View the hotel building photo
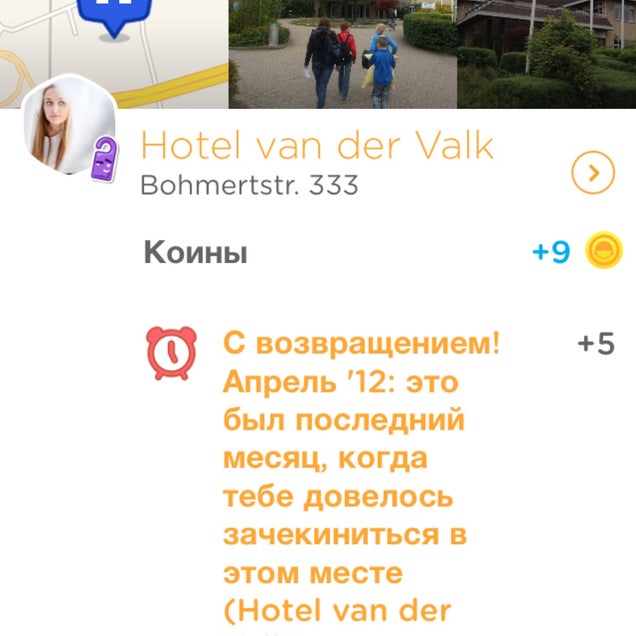This screenshot has width=636, height=636. point(546,53)
